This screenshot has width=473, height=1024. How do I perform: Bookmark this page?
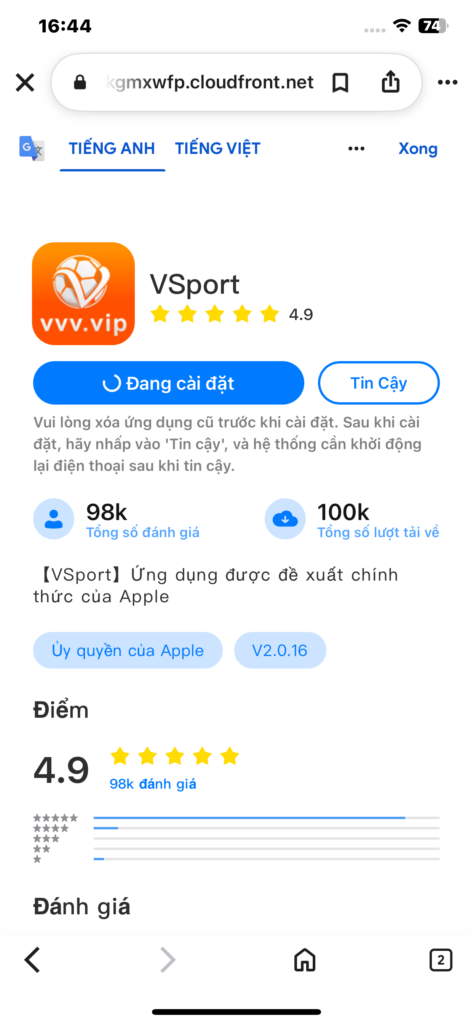340,82
